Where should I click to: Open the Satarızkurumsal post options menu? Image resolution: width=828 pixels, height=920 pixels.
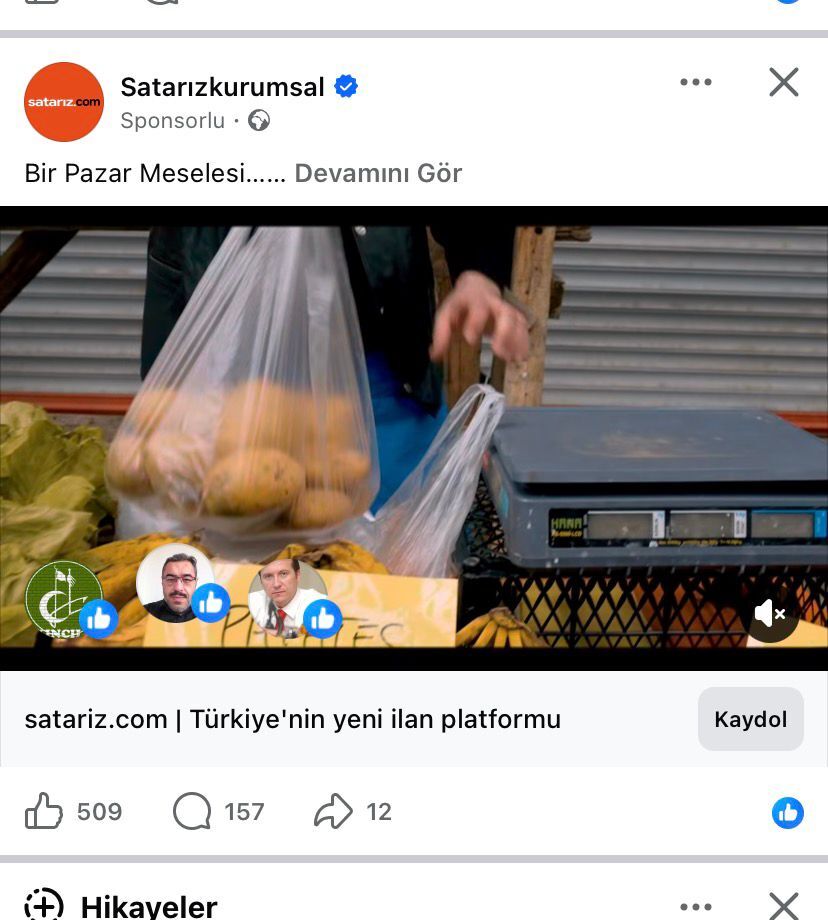pyautogui.click(x=695, y=82)
